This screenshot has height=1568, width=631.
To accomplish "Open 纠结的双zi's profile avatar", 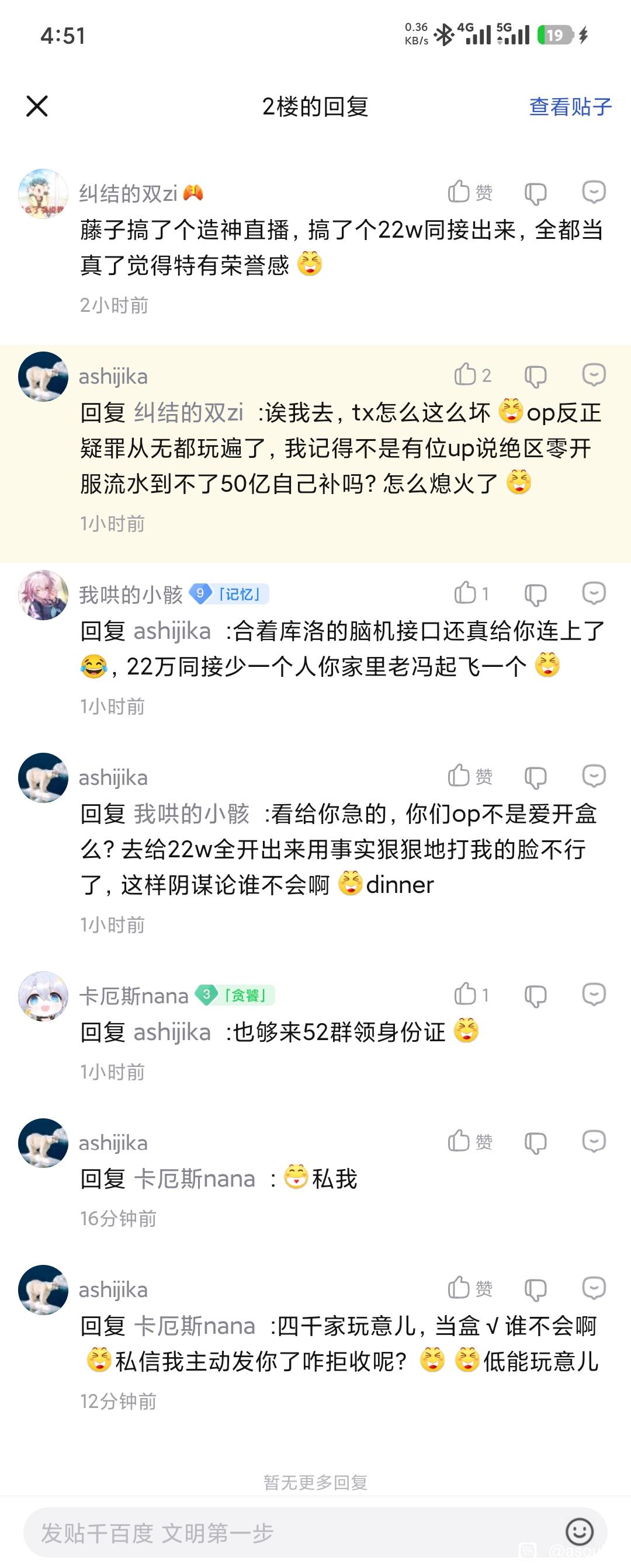I will click(43, 193).
